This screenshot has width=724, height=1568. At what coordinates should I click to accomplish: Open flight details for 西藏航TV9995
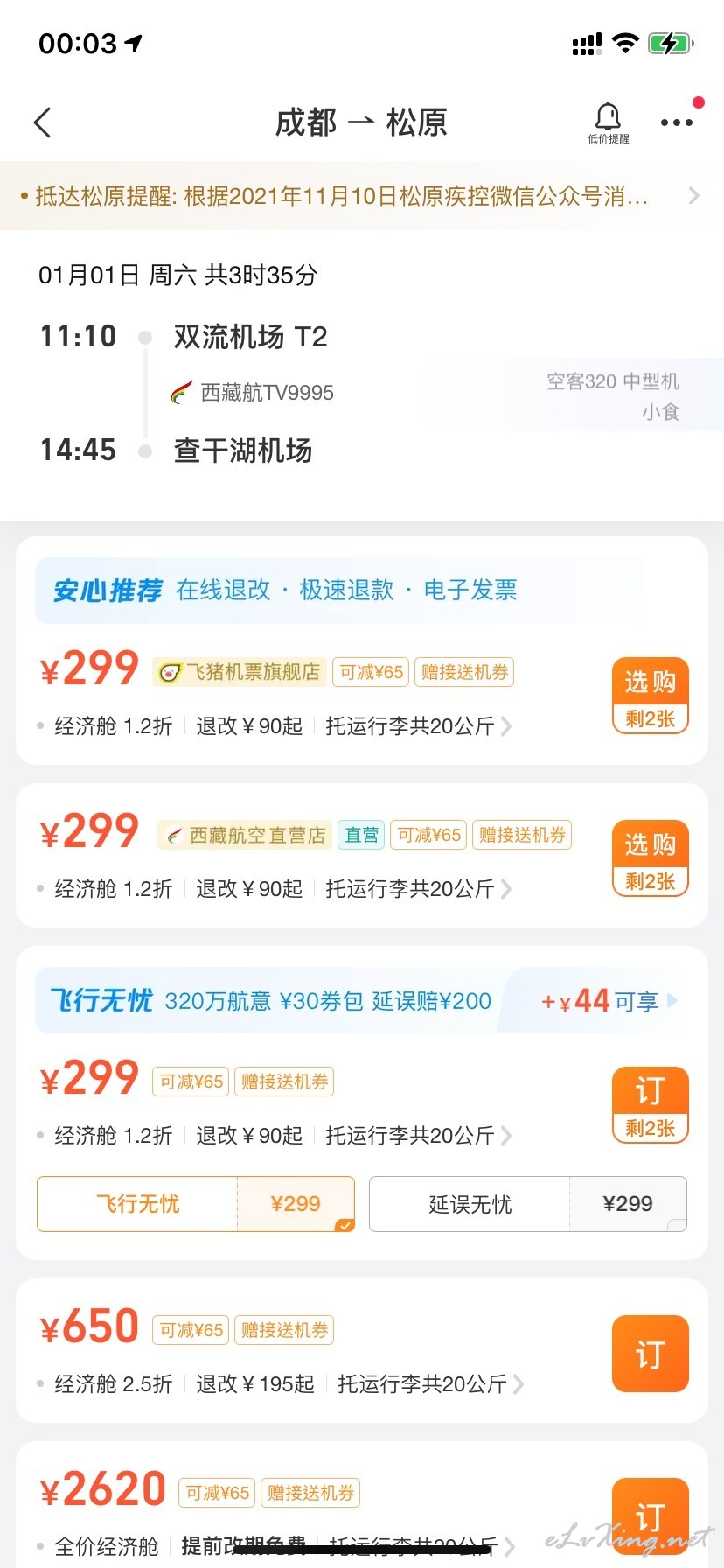point(362,394)
